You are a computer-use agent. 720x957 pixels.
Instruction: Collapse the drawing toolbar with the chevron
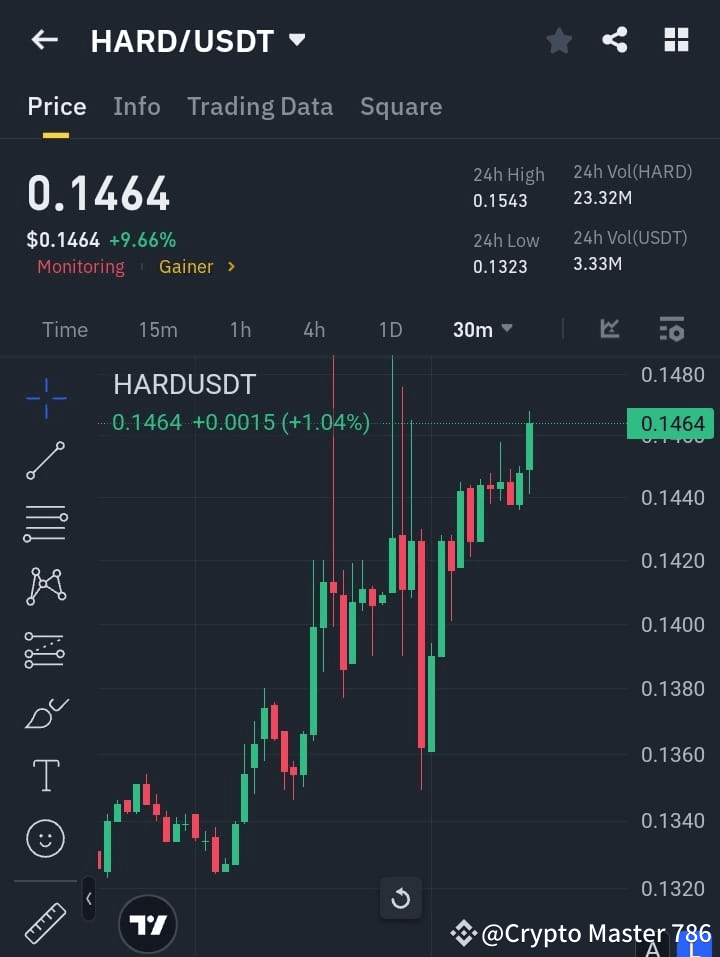click(x=88, y=898)
